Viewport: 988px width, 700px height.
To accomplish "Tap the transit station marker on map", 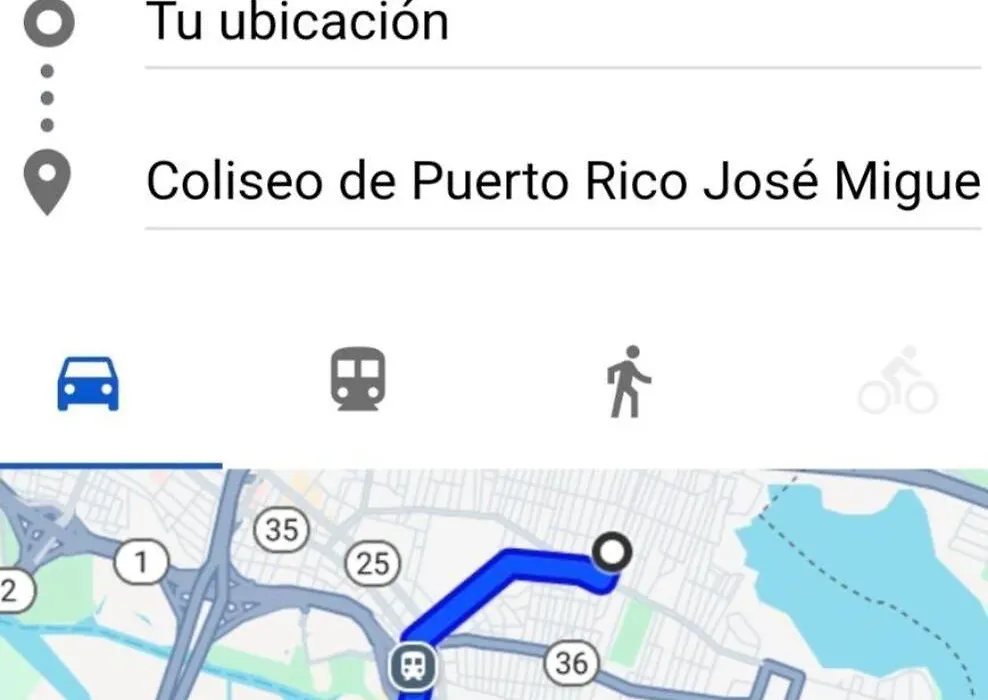I will pos(413,661).
